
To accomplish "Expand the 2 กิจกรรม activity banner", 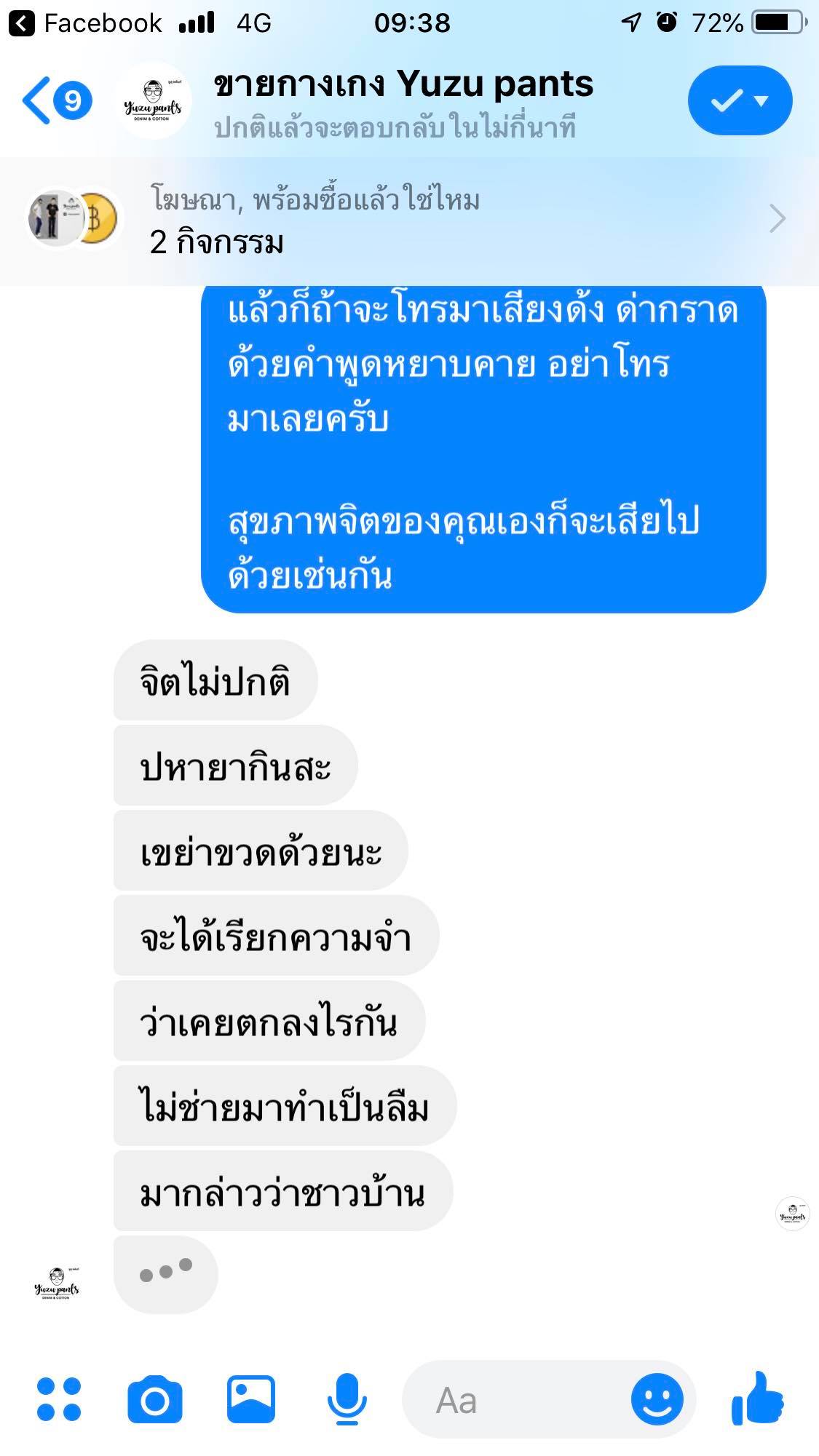I will click(x=409, y=220).
